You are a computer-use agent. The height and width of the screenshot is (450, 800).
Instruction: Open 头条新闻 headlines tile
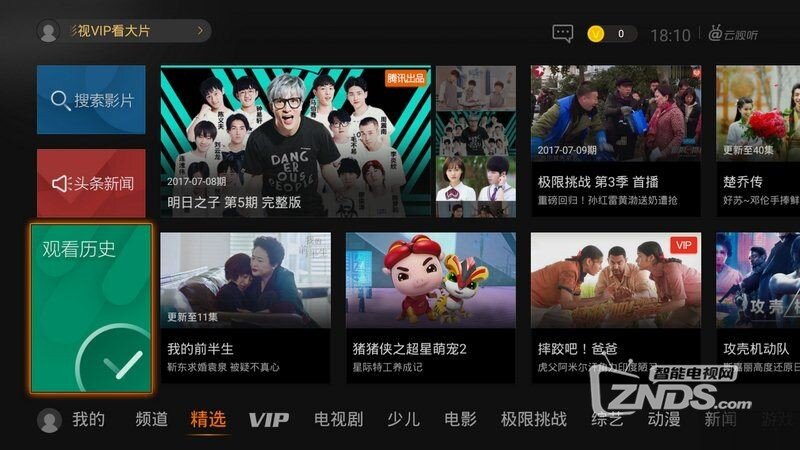[x=91, y=183]
